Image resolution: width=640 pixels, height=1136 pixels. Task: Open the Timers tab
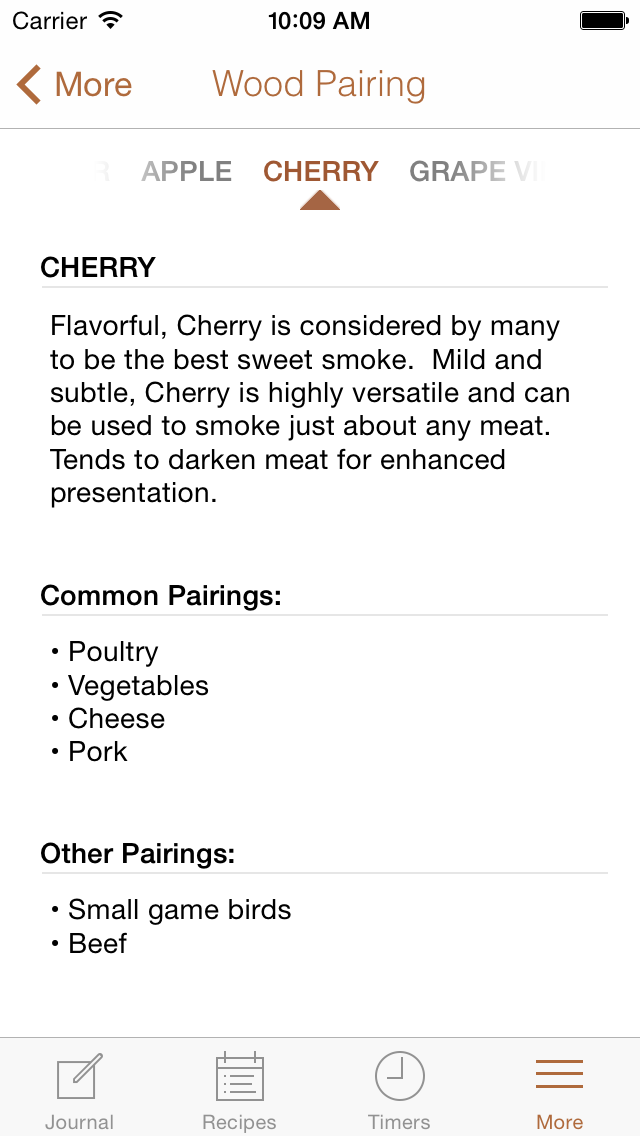[x=400, y=1090]
